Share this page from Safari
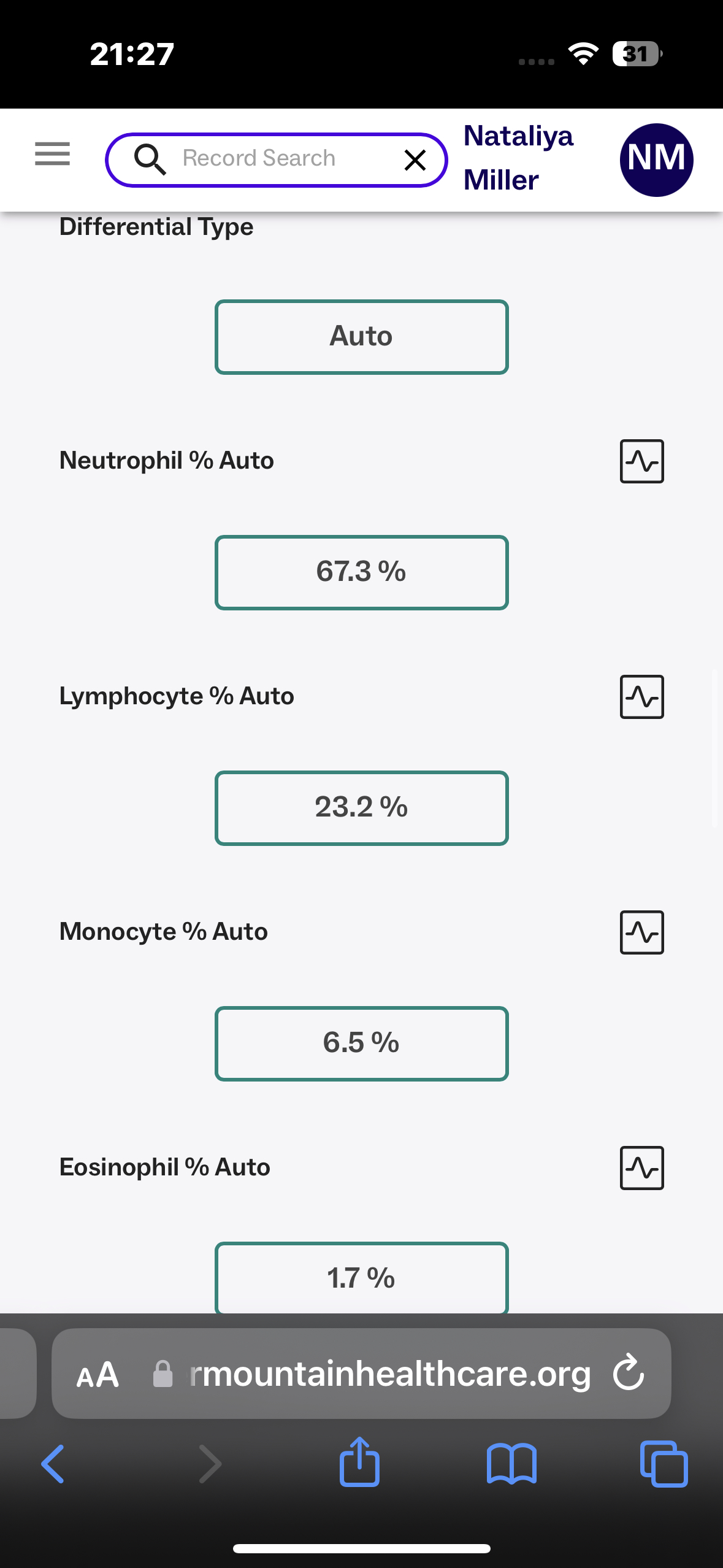The image size is (723, 1568). (x=360, y=1463)
